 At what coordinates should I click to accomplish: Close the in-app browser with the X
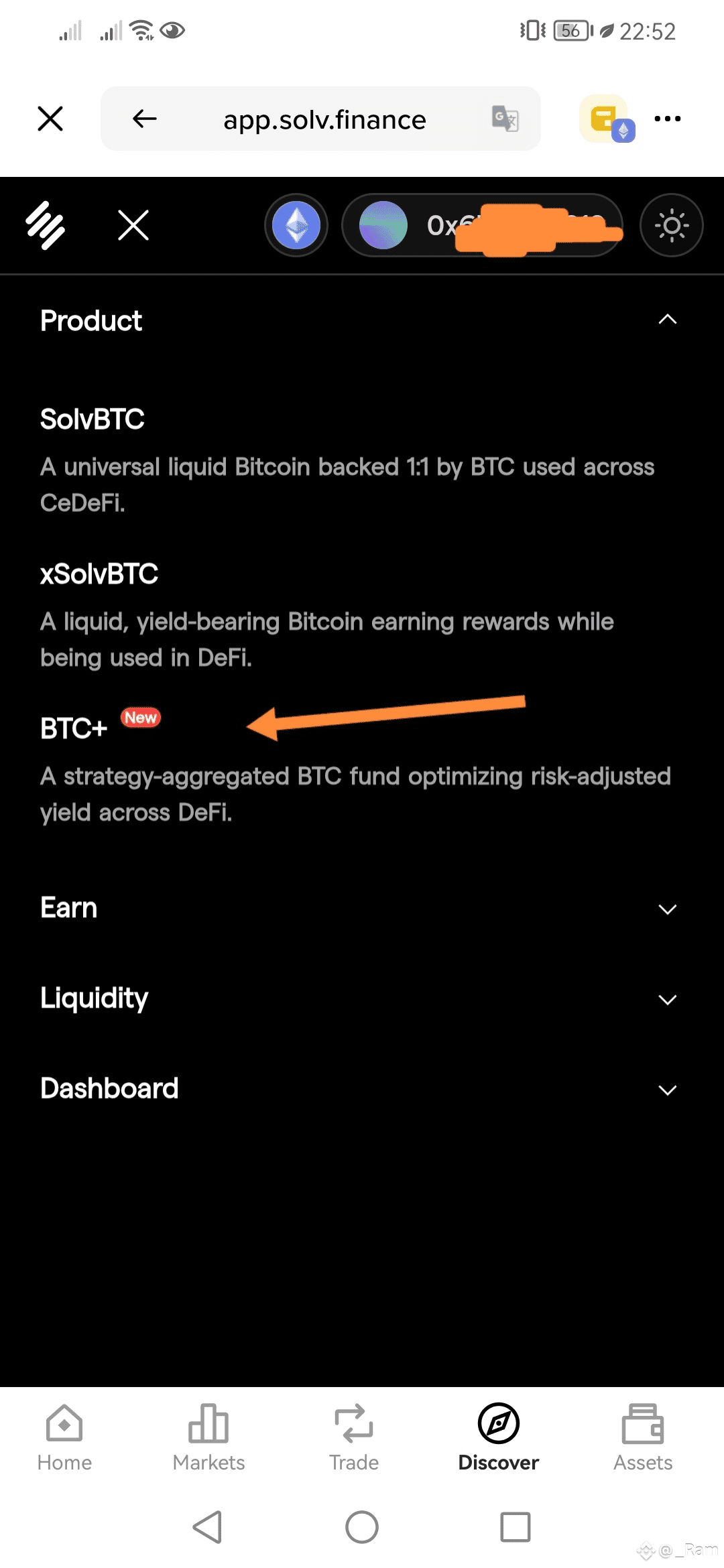pyautogui.click(x=50, y=119)
